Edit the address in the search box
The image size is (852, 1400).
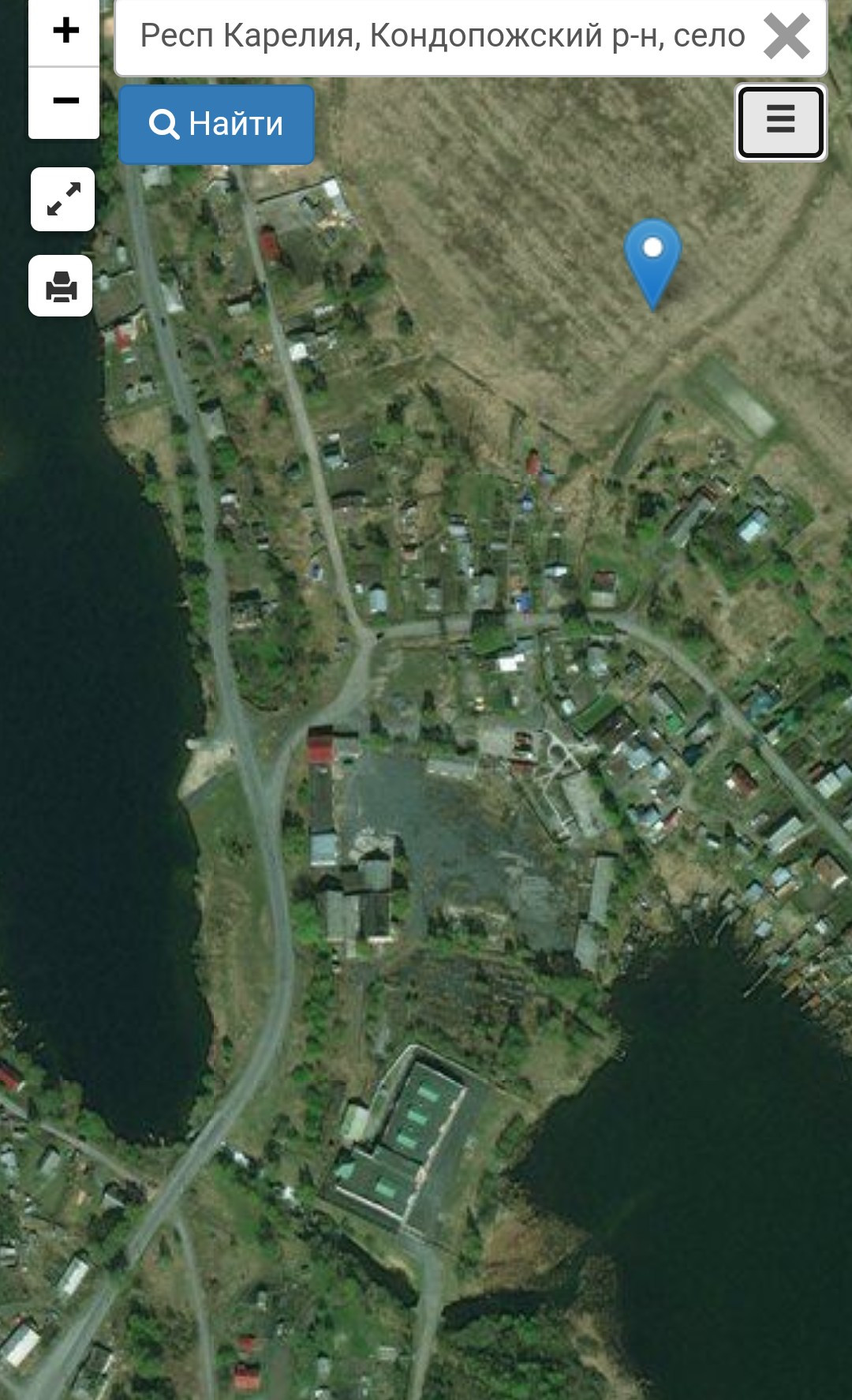point(442,36)
